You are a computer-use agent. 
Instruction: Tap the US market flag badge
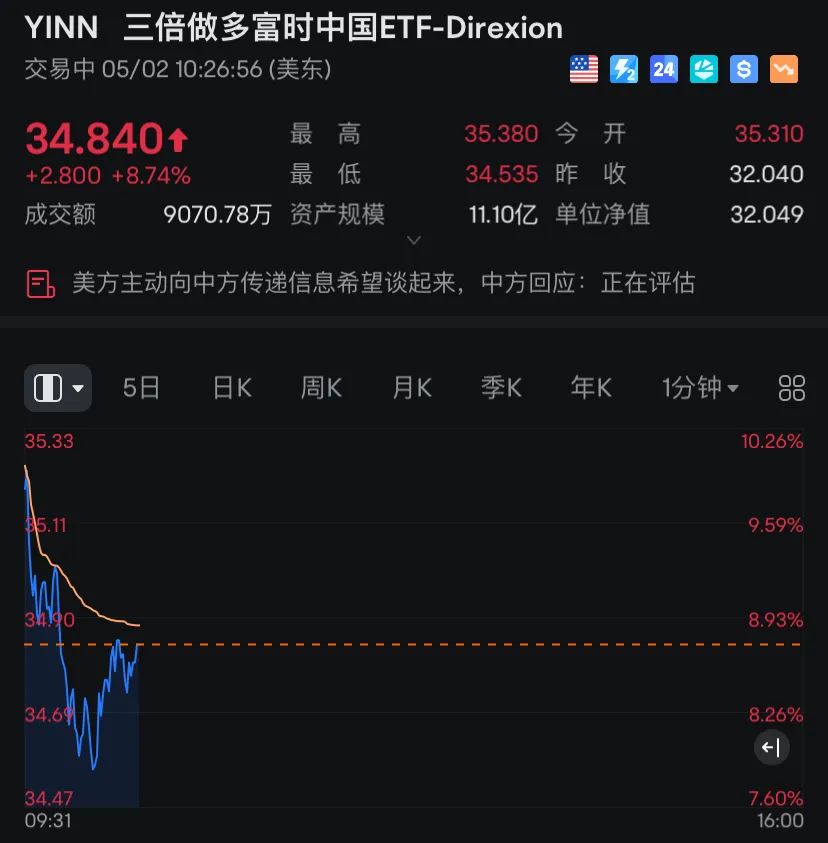click(x=584, y=69)
